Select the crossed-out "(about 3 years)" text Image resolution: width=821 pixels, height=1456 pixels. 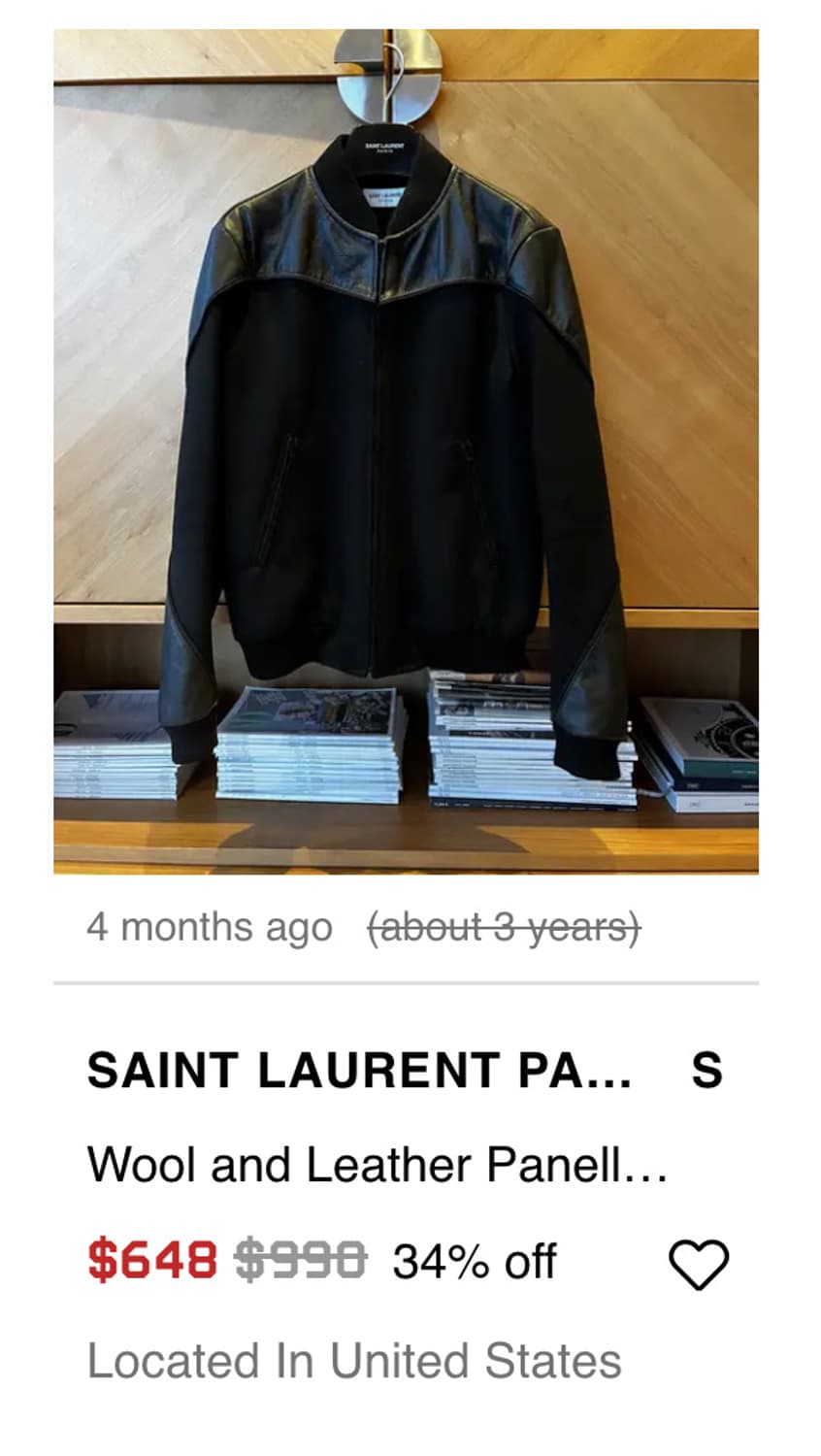click(x=502, y=927)
